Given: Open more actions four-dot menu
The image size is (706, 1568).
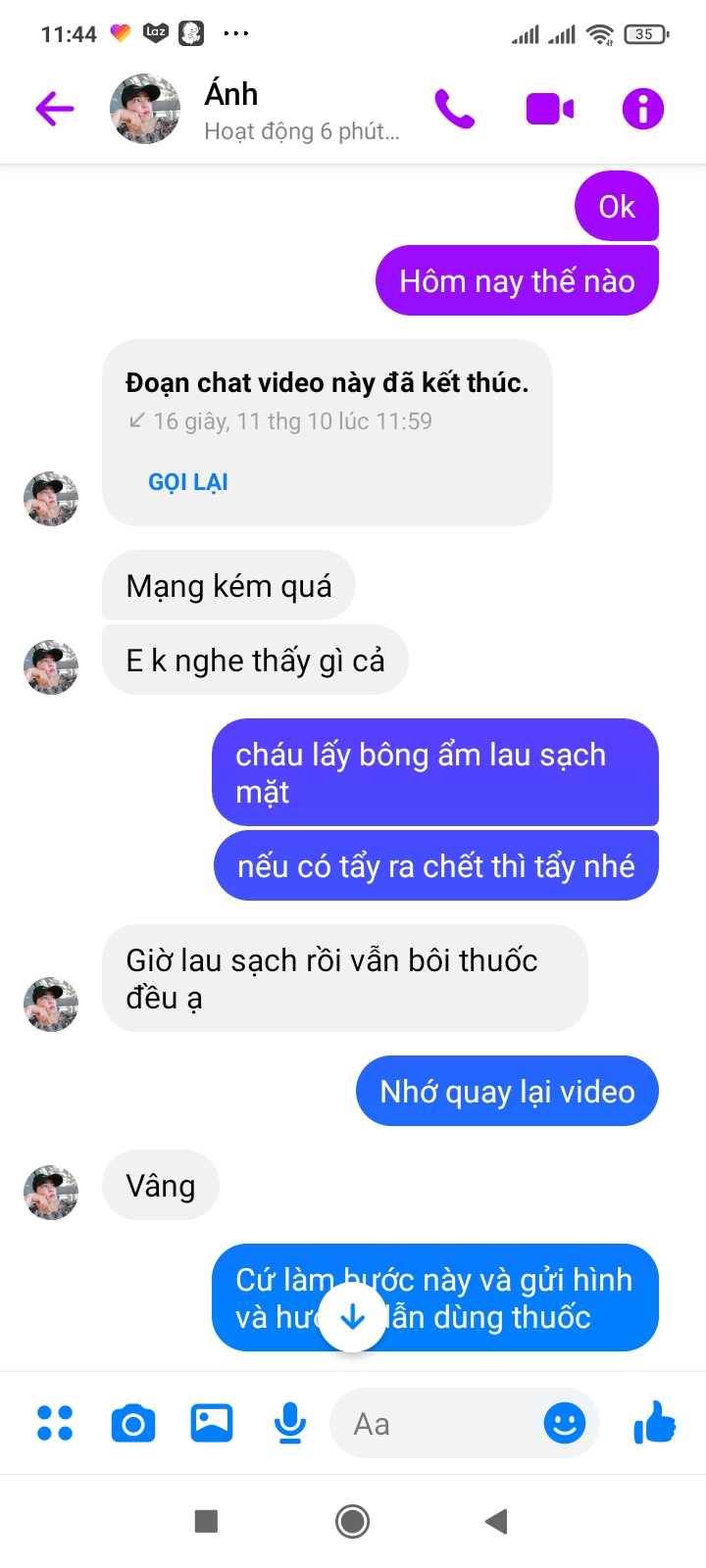Looking at the screenshot, I should click(55, 1423).
